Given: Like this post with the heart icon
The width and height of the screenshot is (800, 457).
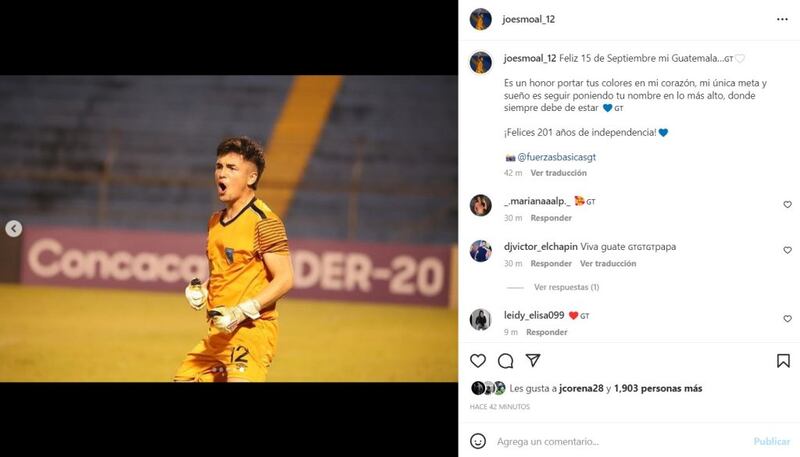Looking at the screenshot, I should coord(478,361).
